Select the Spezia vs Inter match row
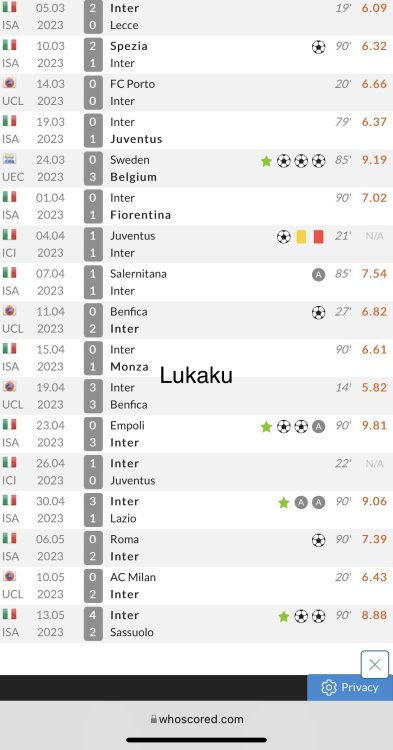The width and height of the screenshot is (393, 750). pos(196,55)
